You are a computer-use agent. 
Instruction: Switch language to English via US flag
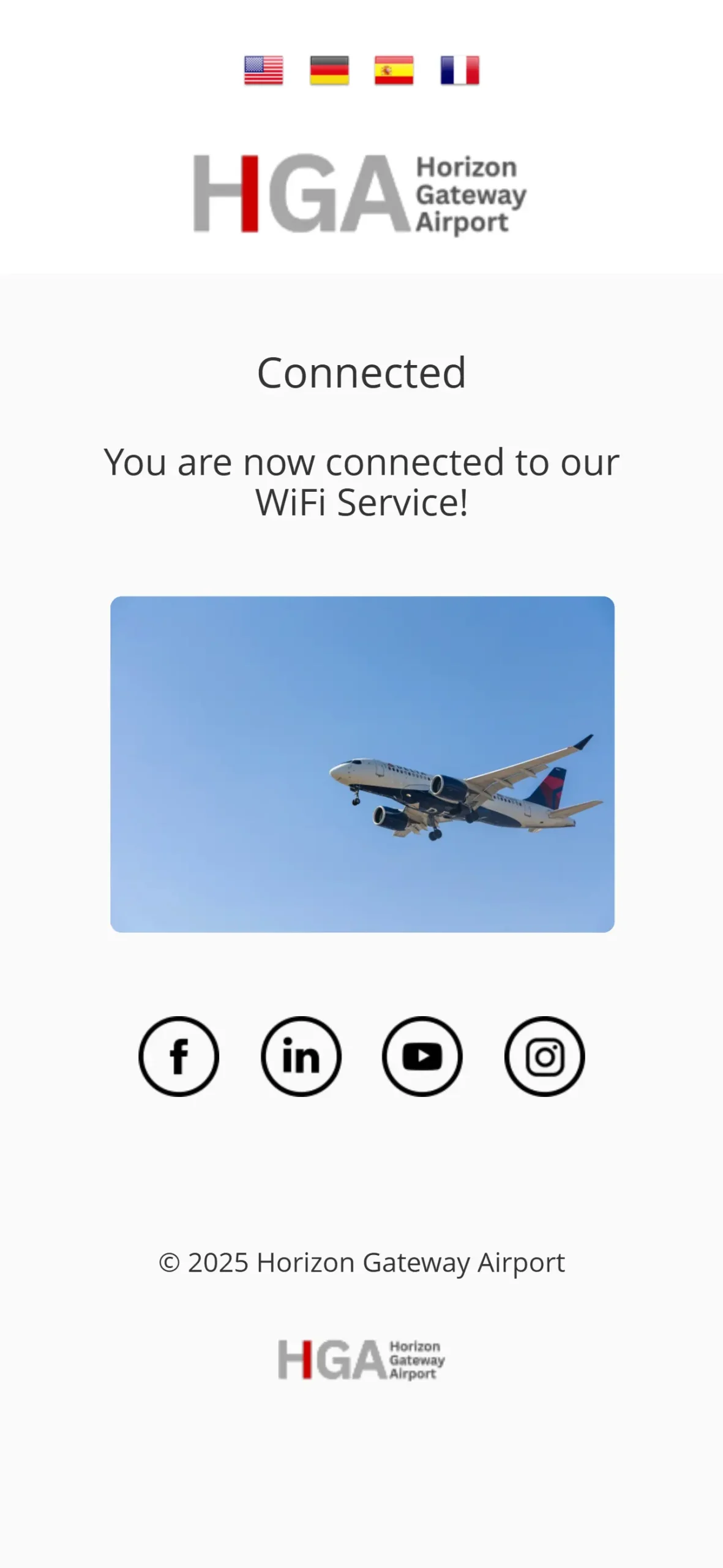click(263, 70)
